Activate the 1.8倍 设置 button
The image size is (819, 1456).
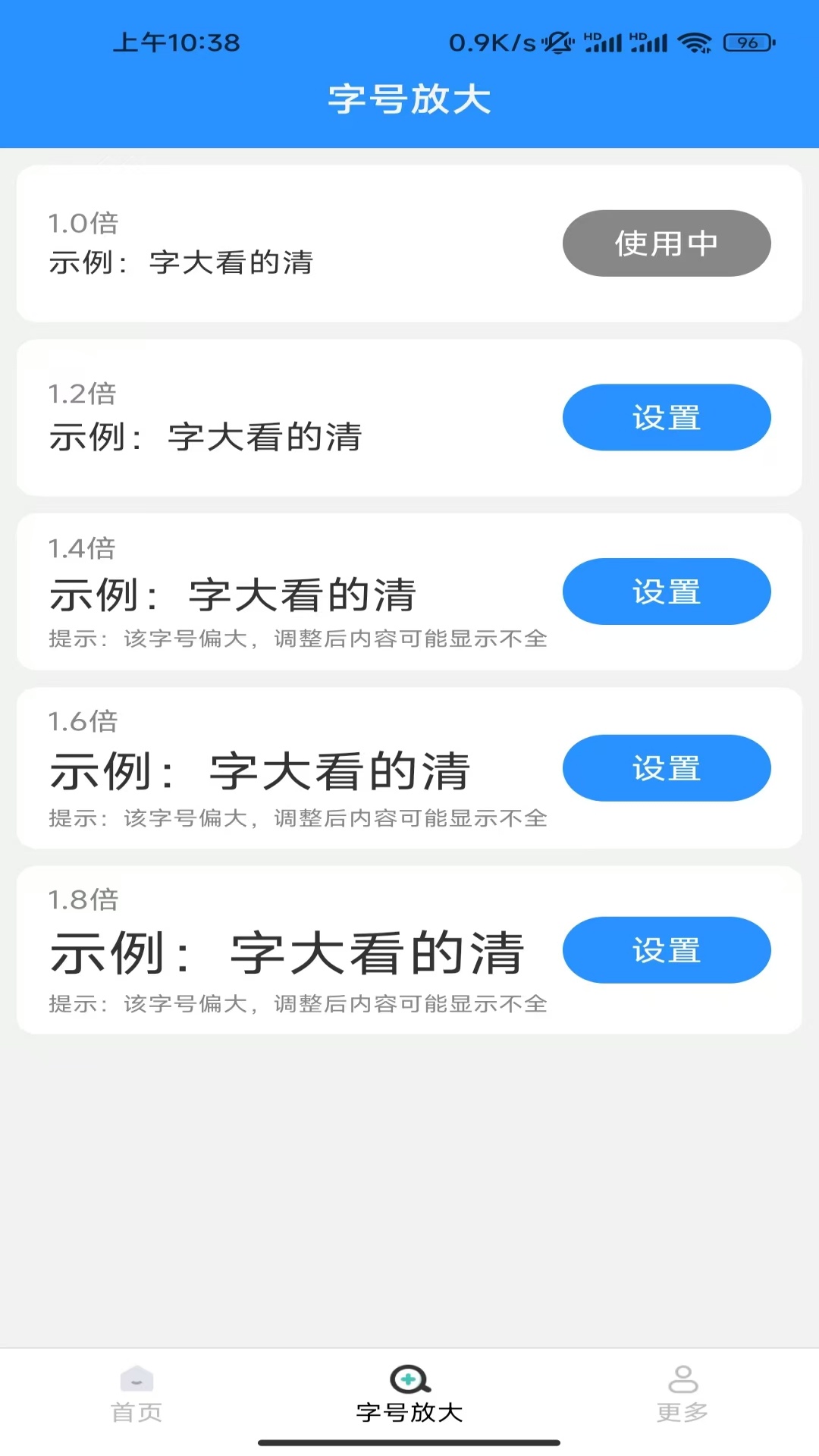[x=667, y=949]
